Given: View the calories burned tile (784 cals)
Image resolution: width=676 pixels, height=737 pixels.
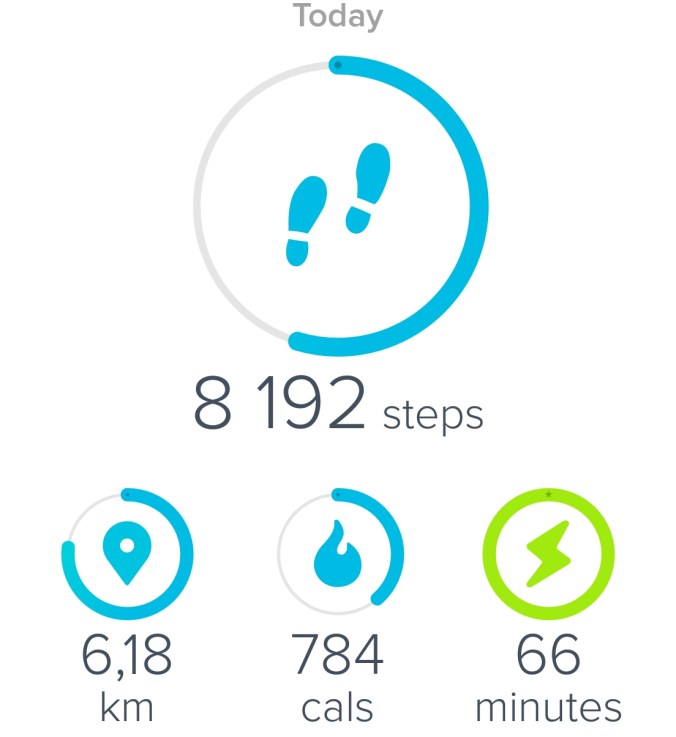Looking at the screenshot, I should coord(339,553).
